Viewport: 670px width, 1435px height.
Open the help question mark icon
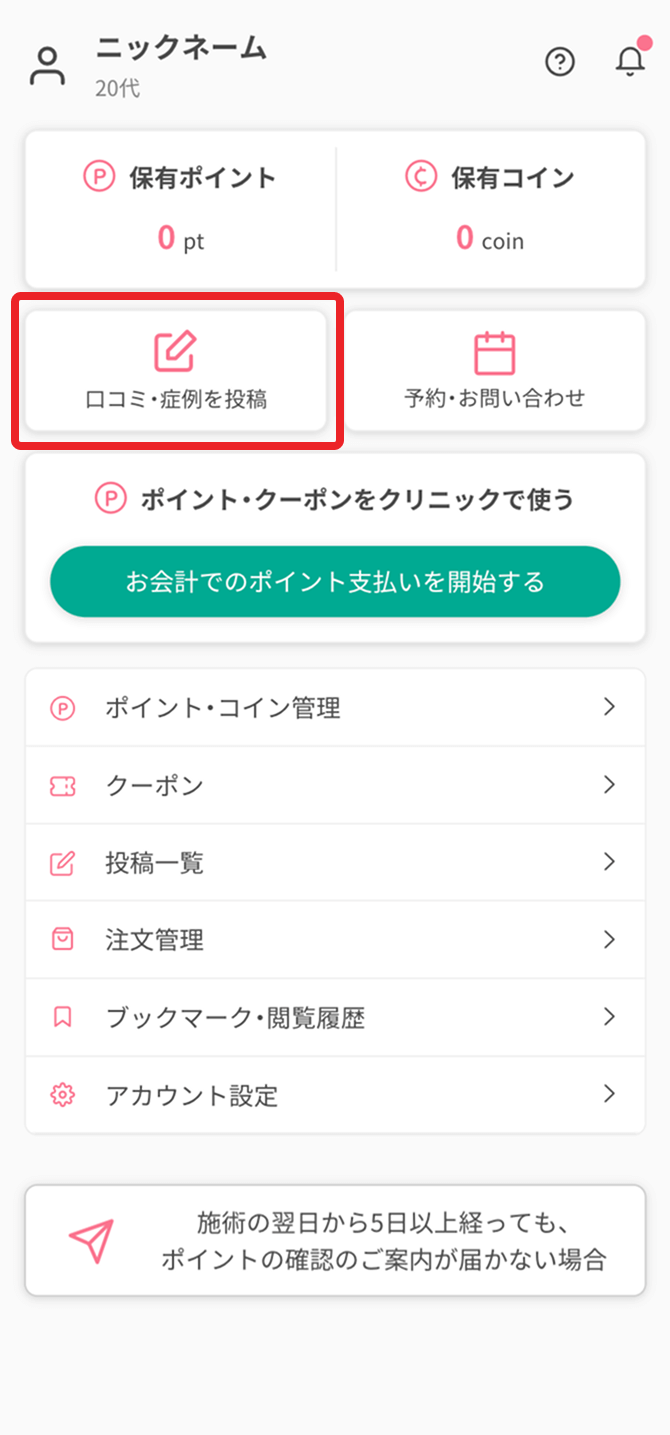pyautogui.click(x=560, y=62)
